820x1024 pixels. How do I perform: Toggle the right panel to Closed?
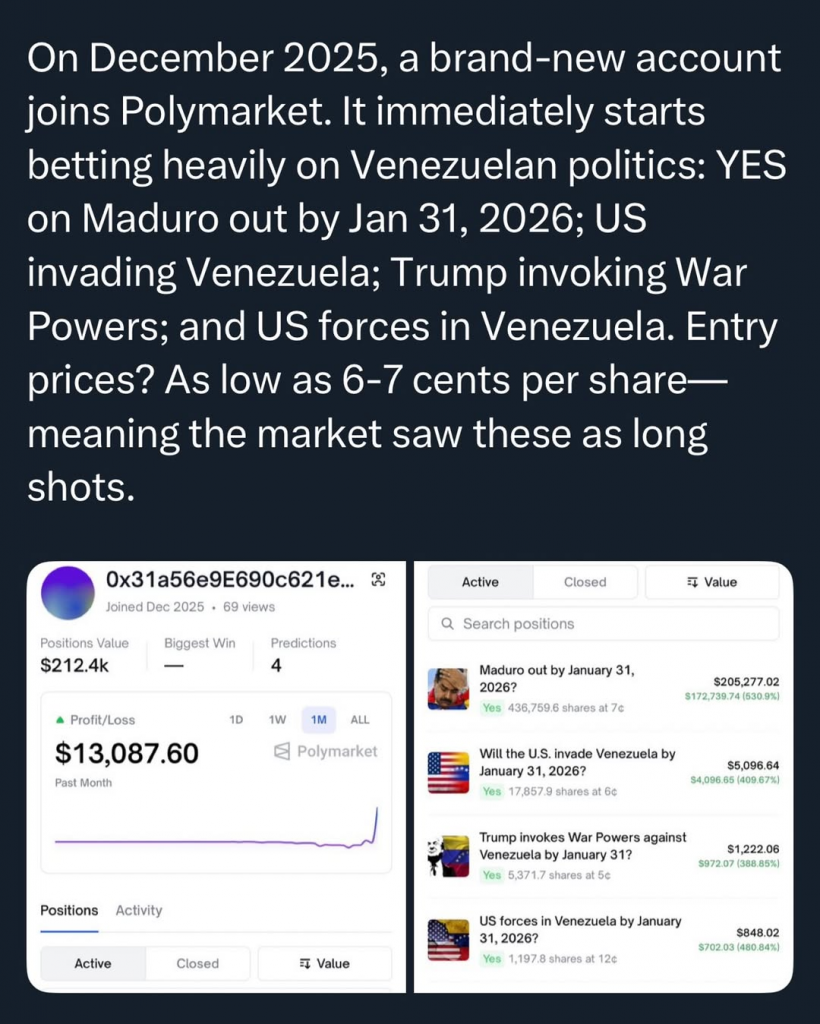[x=584, y=581]
